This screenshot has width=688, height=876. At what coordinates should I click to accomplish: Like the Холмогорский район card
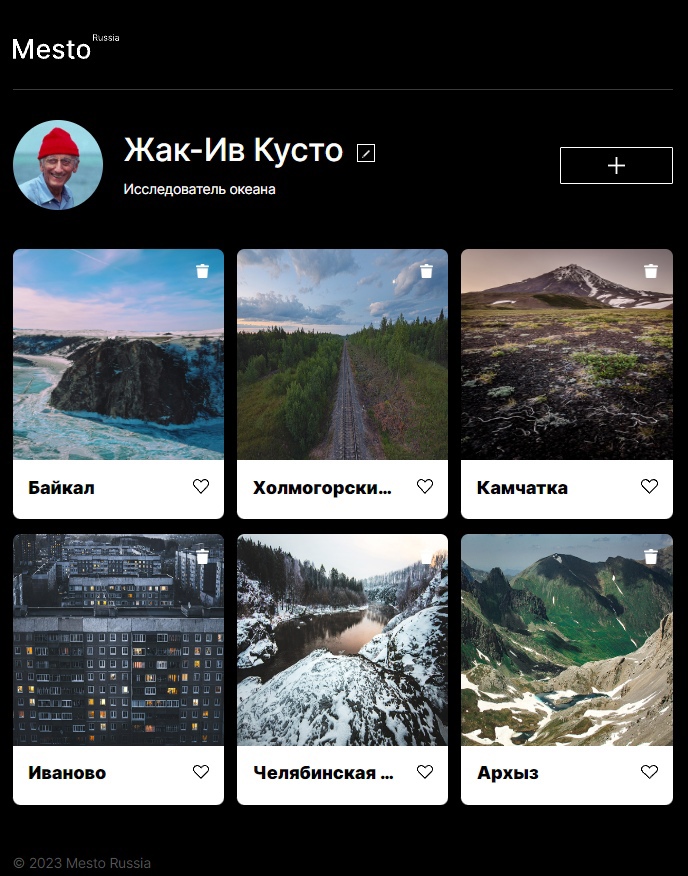tap(425, 487)
